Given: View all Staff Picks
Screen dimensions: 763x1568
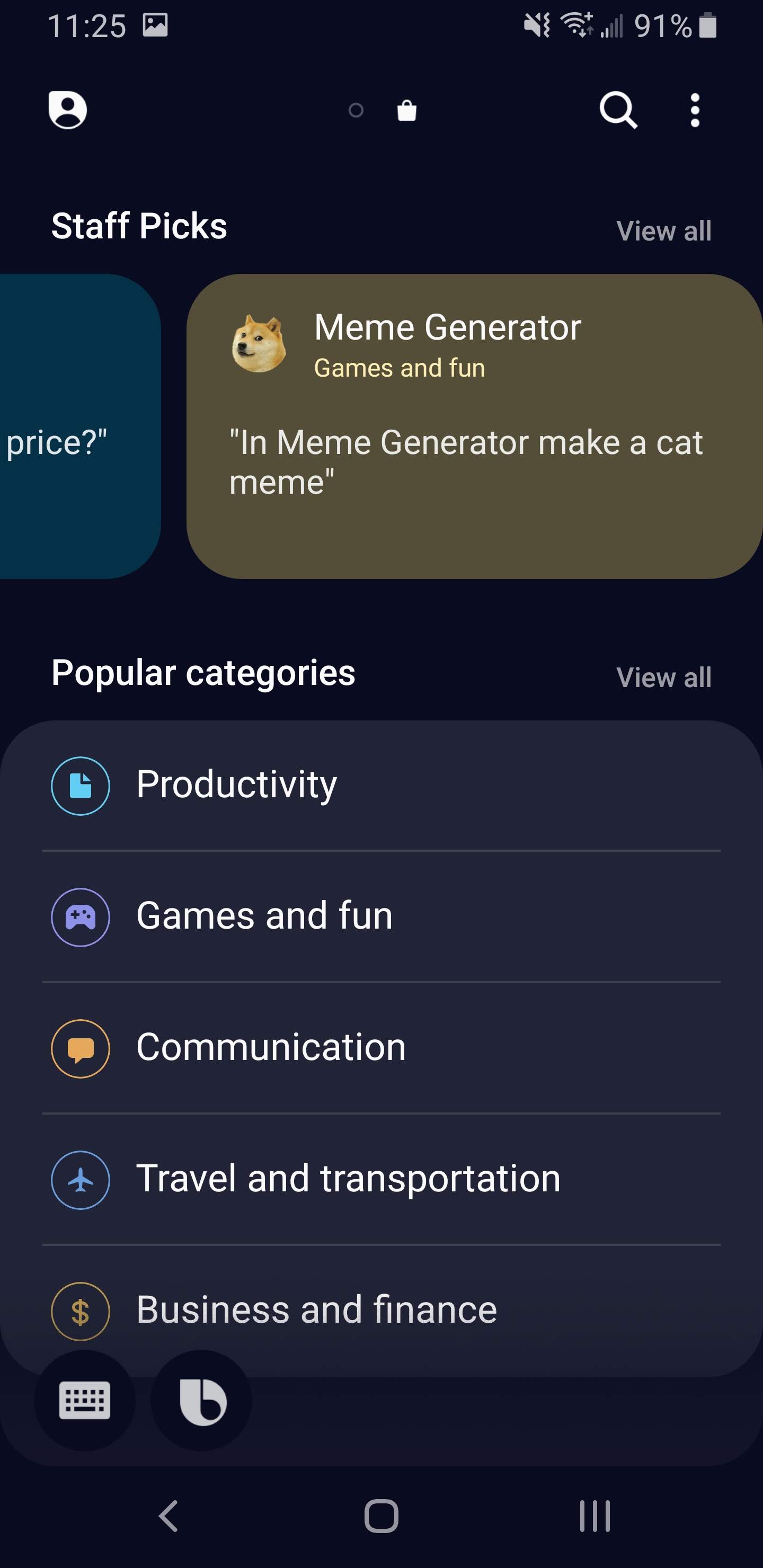Looking at the screenshot, I should click(663, 231).
